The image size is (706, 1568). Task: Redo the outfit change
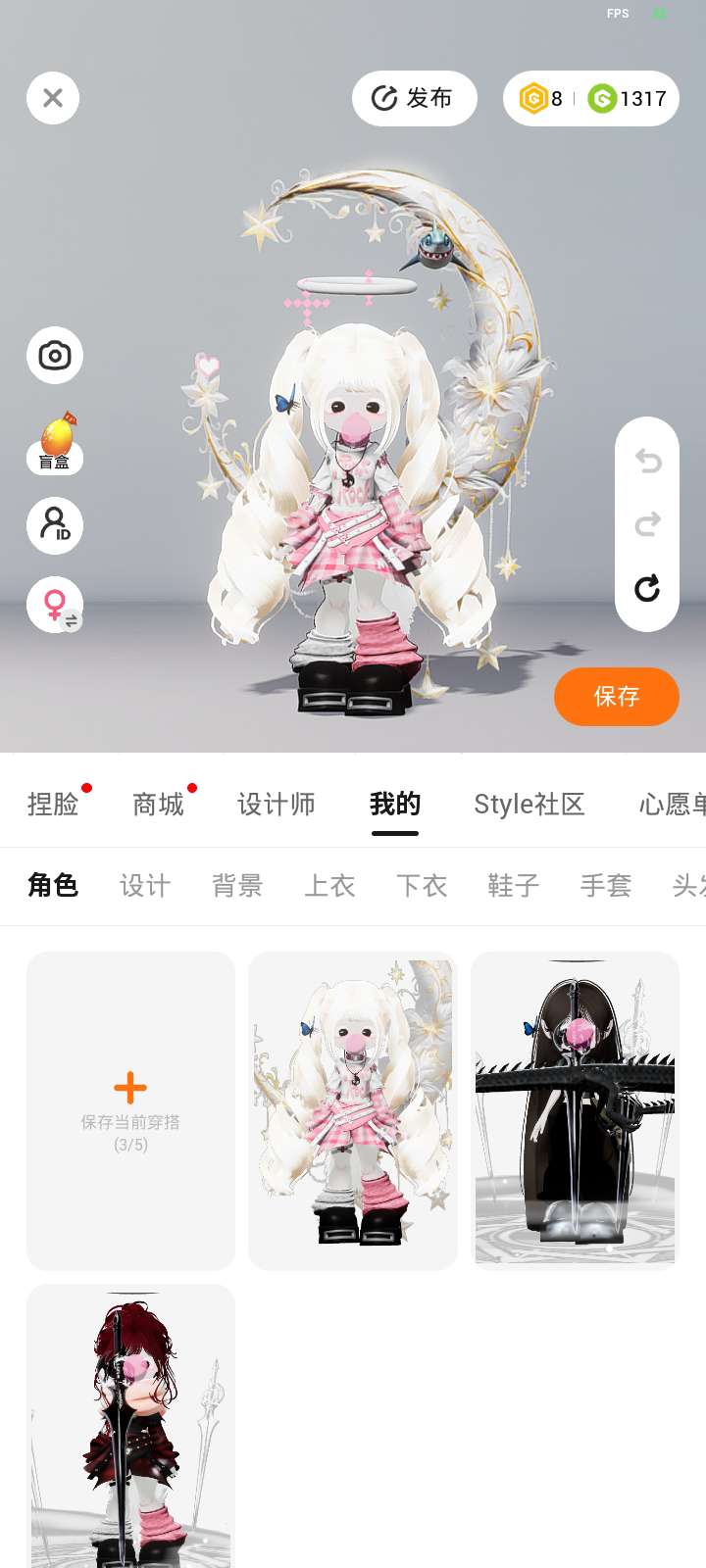click(x=647, y=524)
